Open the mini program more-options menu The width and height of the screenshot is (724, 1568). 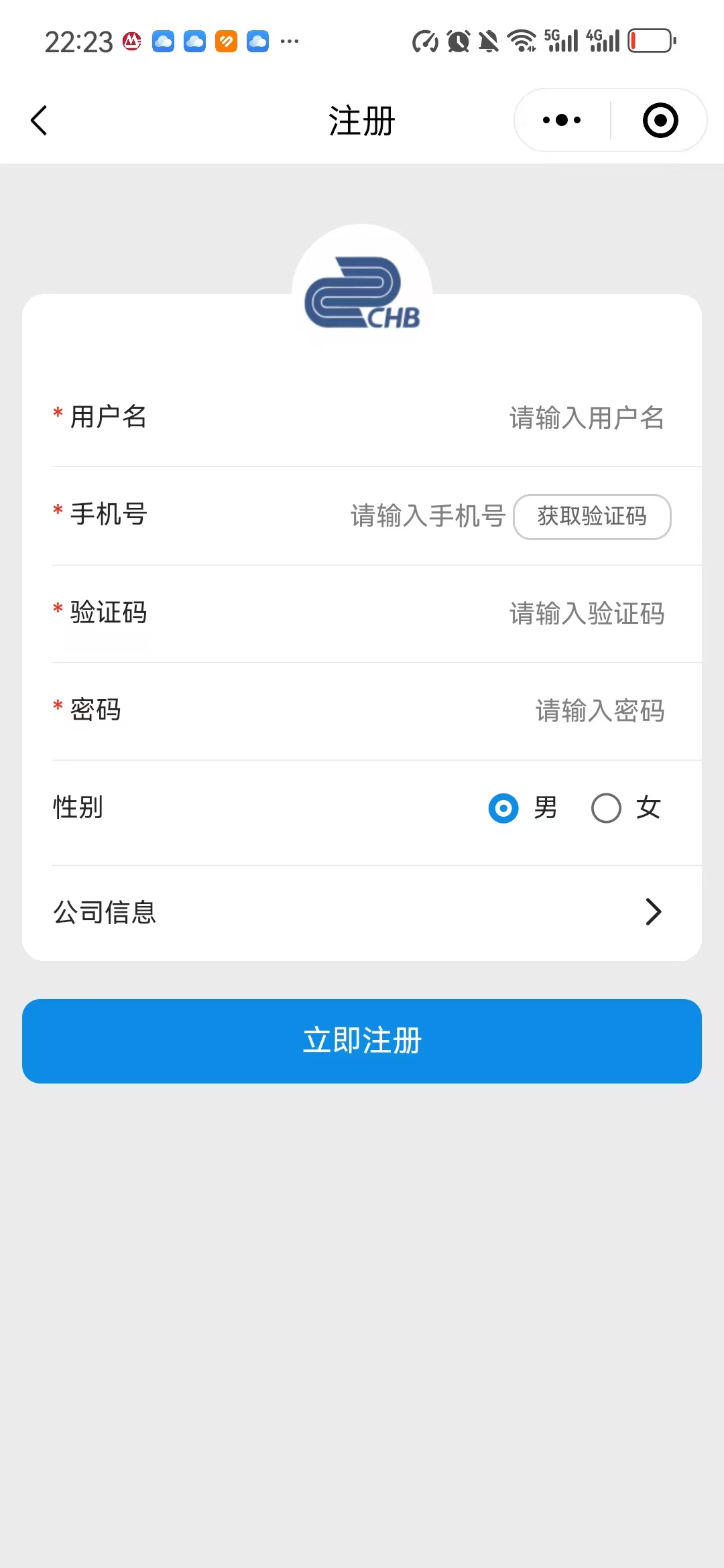[x=562, y=121]
